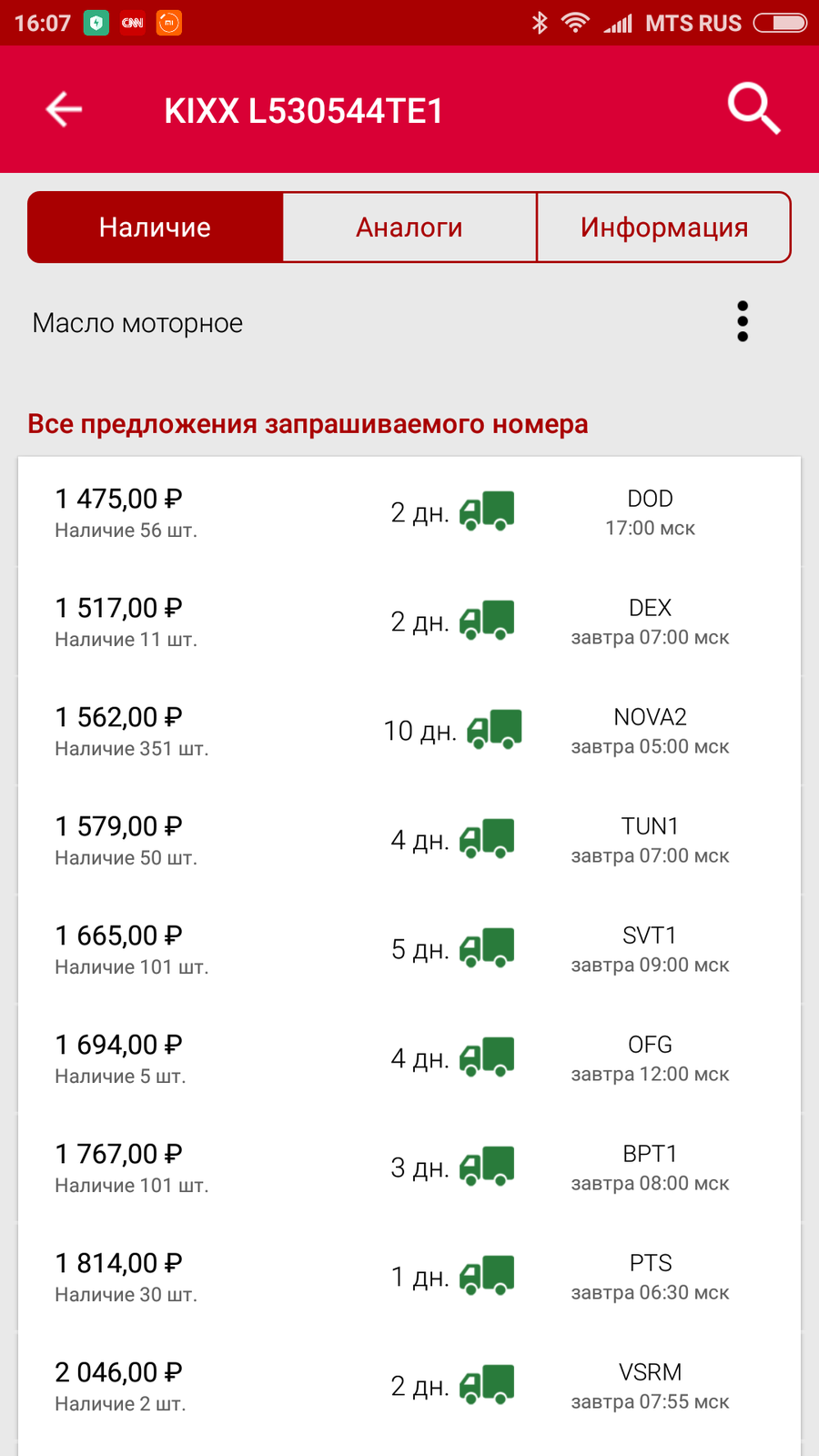Image resolution: width=819 pixels, height=1456 pixels.
Task: Open the VSRM offer for 2 046,00 ₽
Action: point(409,1386)
